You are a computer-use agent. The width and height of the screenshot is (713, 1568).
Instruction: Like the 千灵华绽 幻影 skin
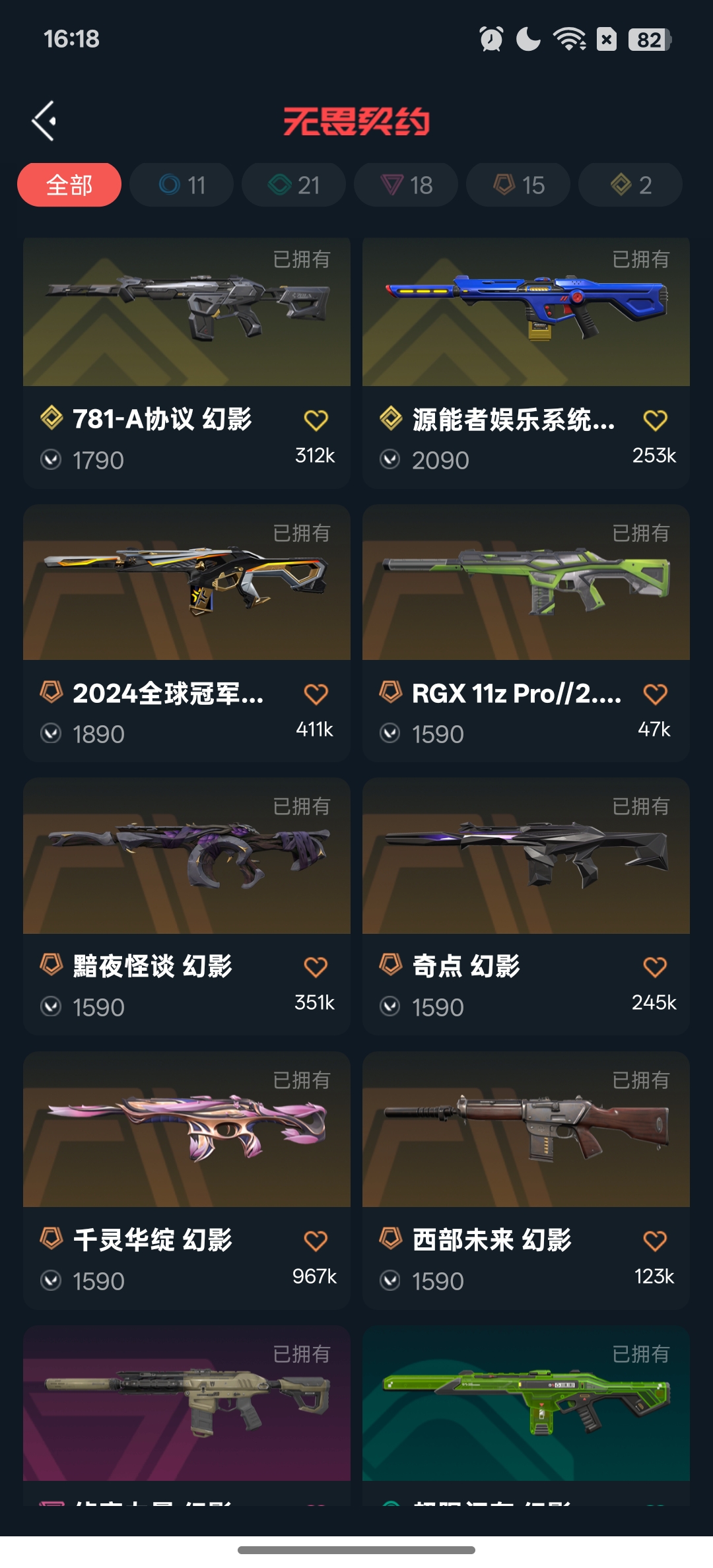[x=316, y=1241]
